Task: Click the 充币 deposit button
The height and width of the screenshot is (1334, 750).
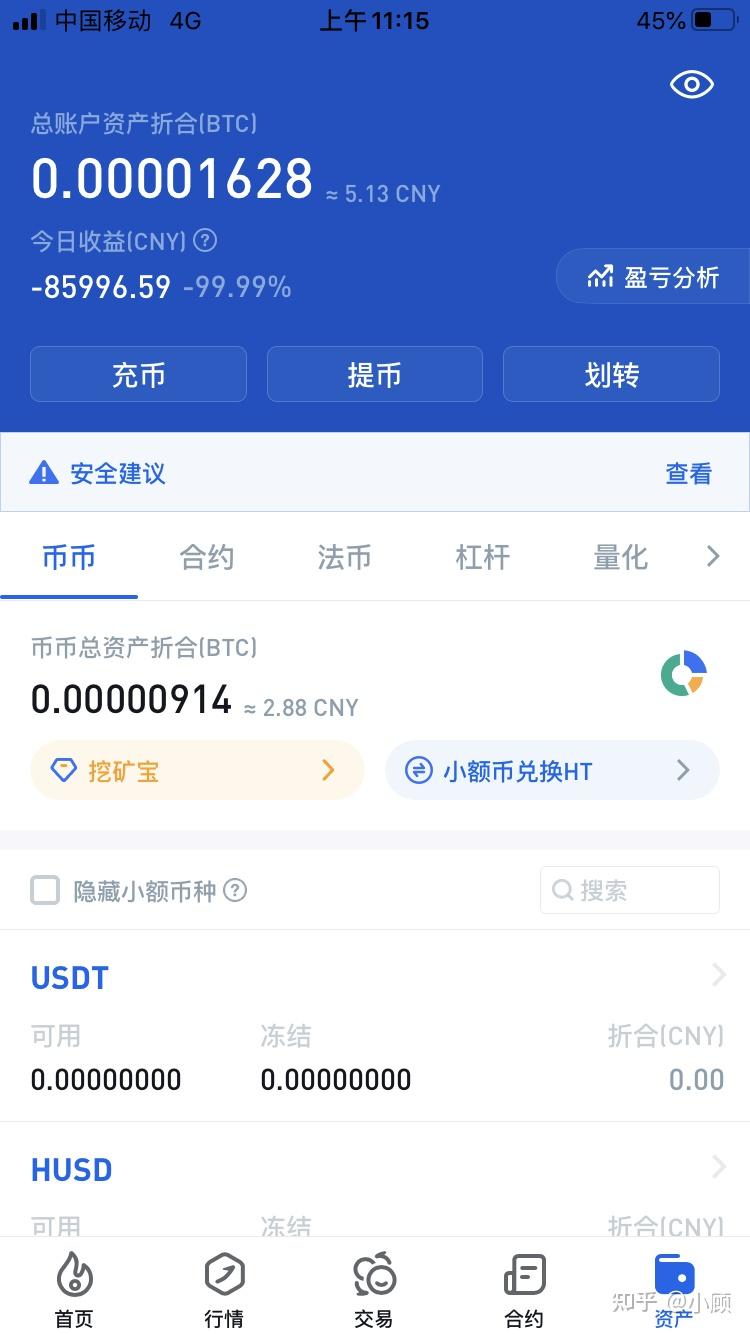Action: point(138,374)
